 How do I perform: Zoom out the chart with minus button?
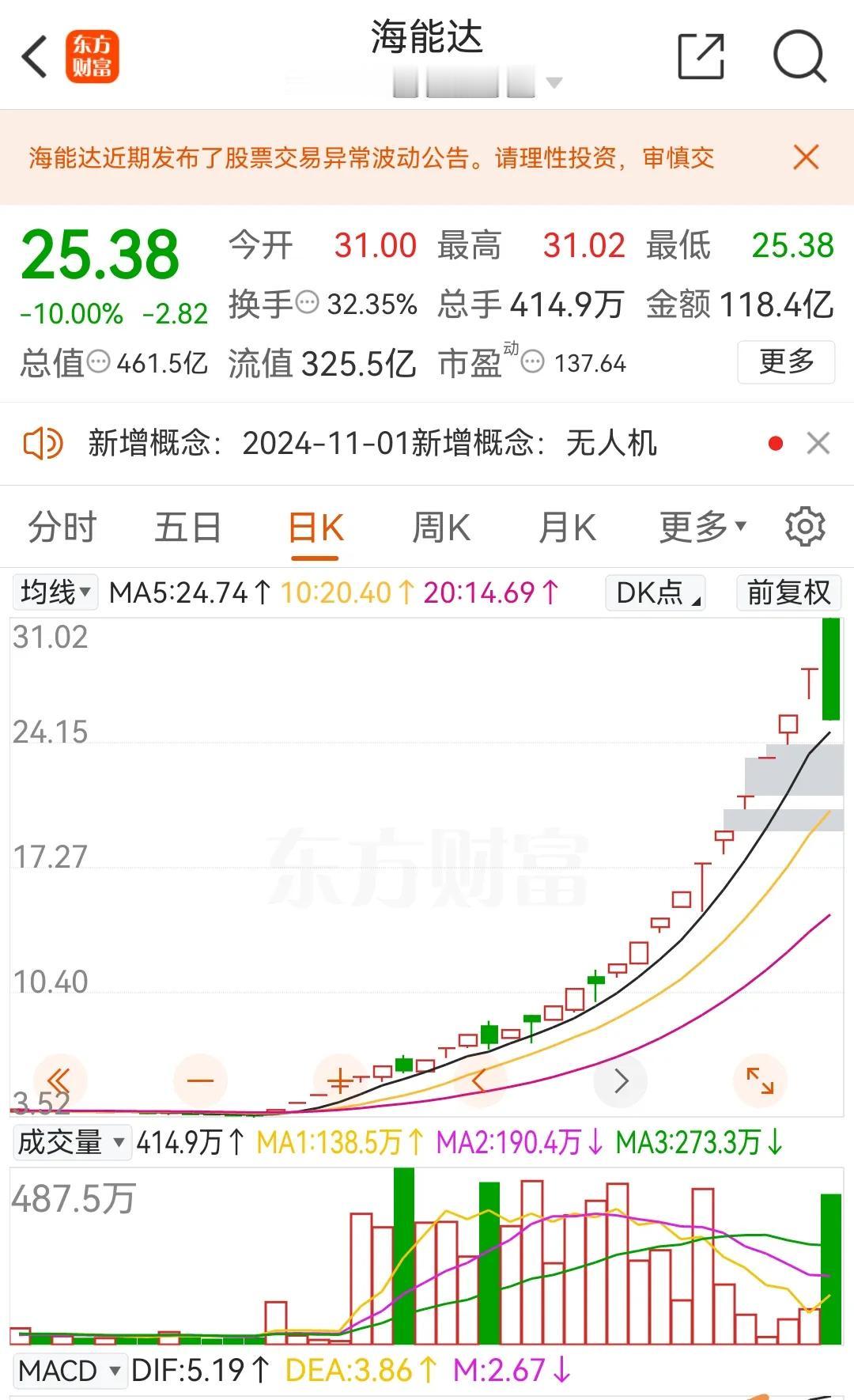coord(200,1080)
